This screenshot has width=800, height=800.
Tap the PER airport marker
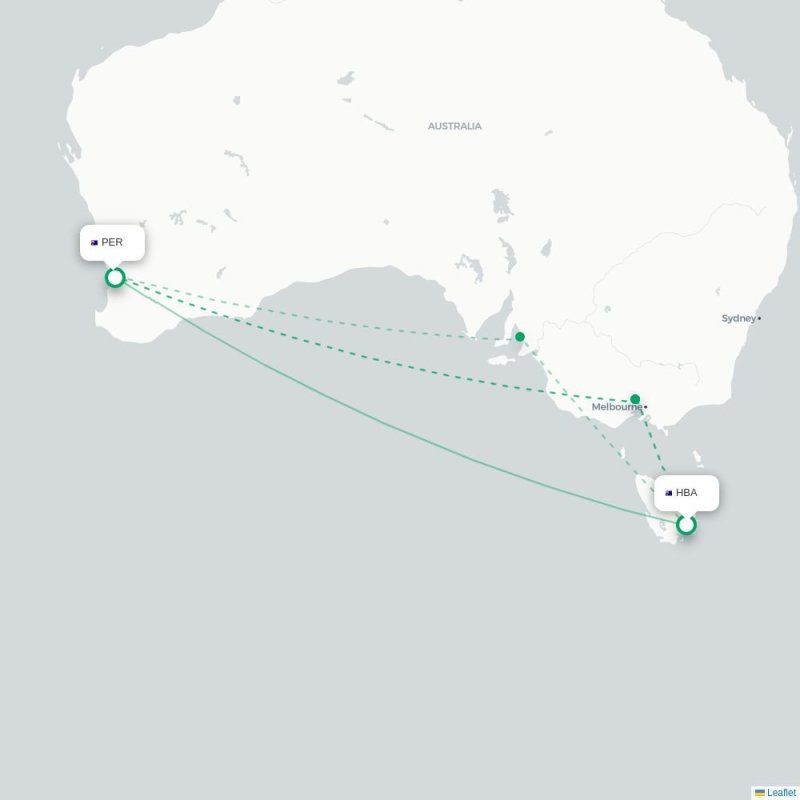[x=115, y=277]
